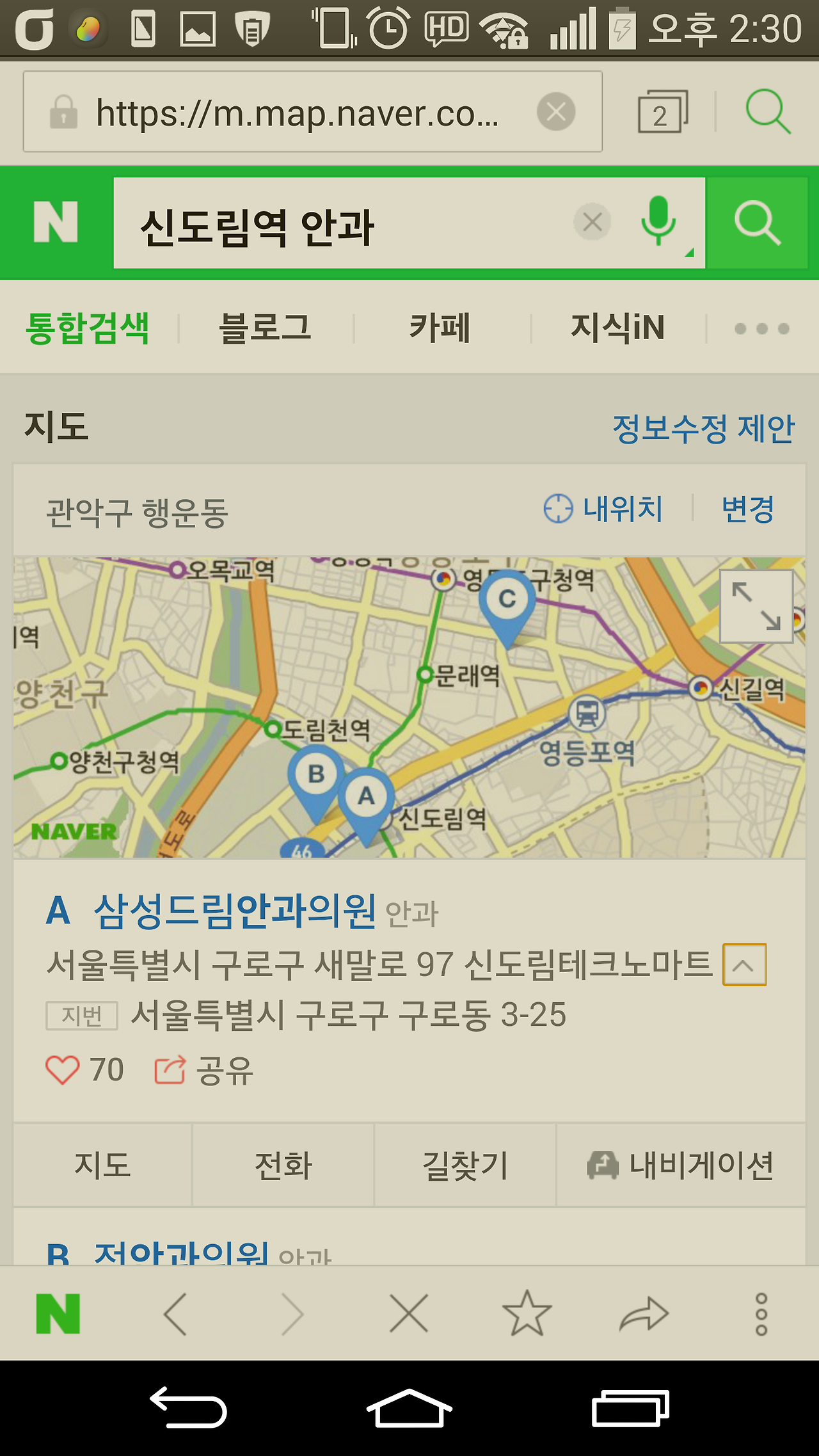
Task: Clear the search text 신도림역 안과
Action: click(592, 222)
